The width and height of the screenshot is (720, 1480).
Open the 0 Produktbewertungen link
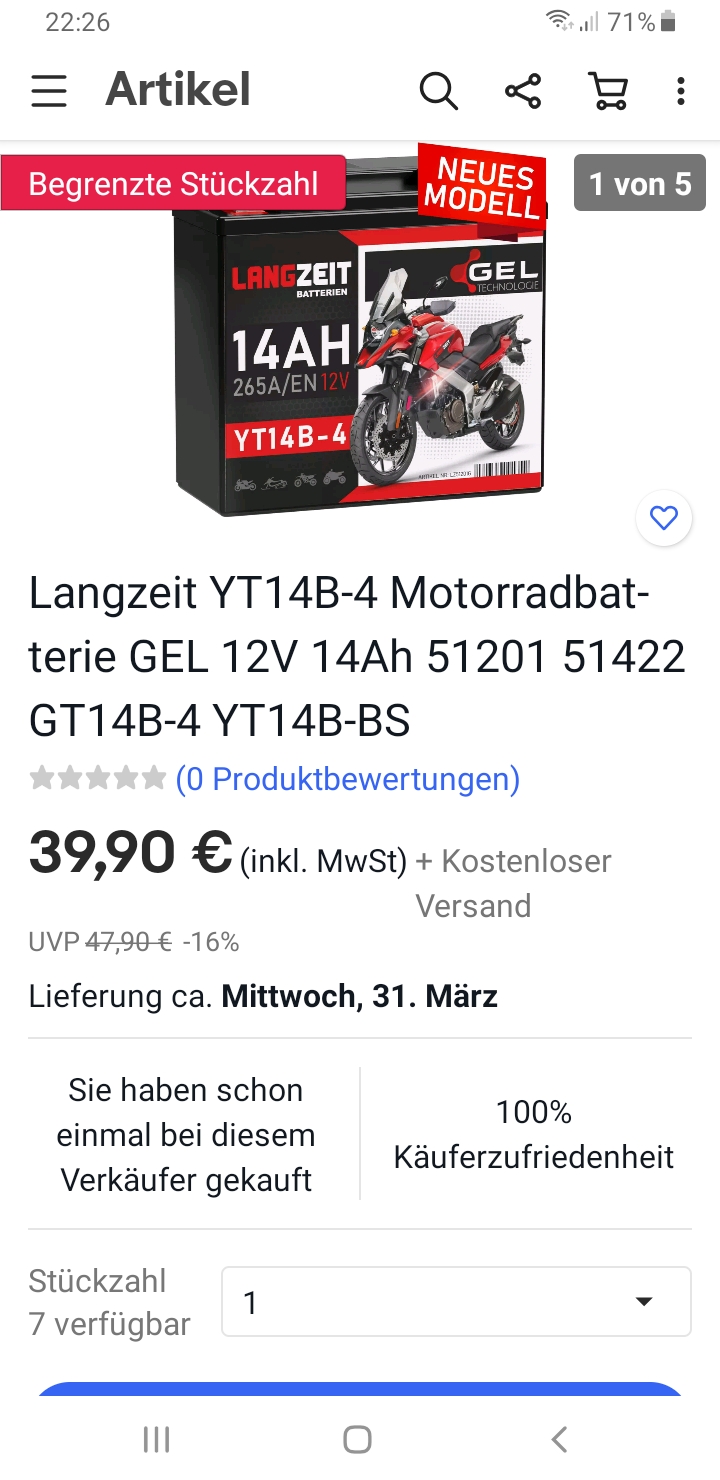coord(347,779)
